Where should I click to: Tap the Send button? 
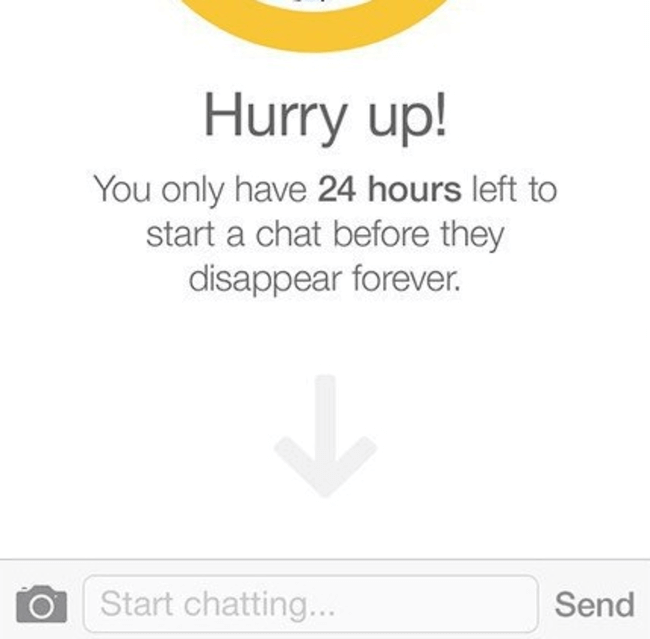pyautogui.click(x=594, y=604)
